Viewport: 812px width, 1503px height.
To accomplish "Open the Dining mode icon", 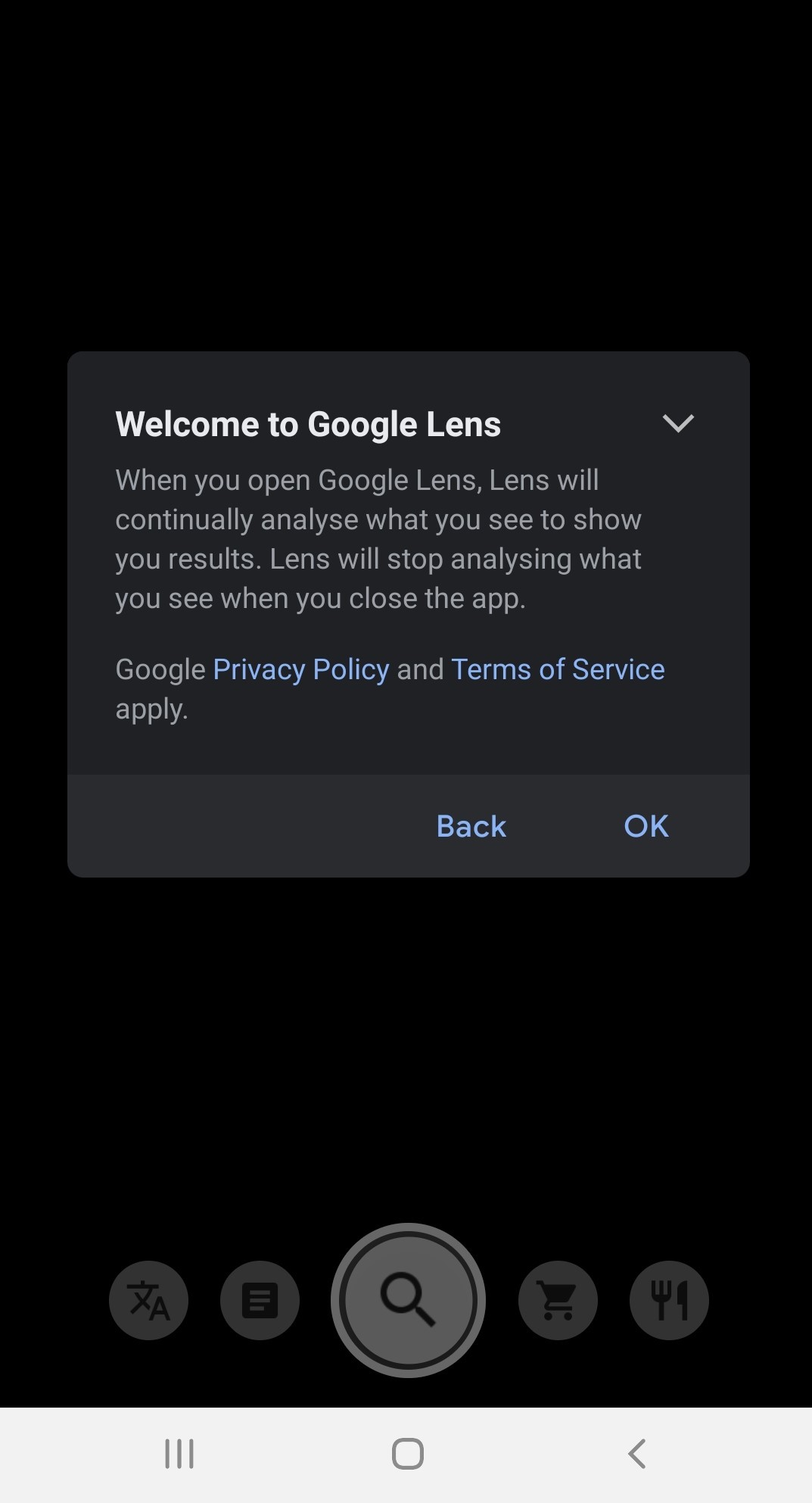I will pyautogui.click(x=669, y=1300).
